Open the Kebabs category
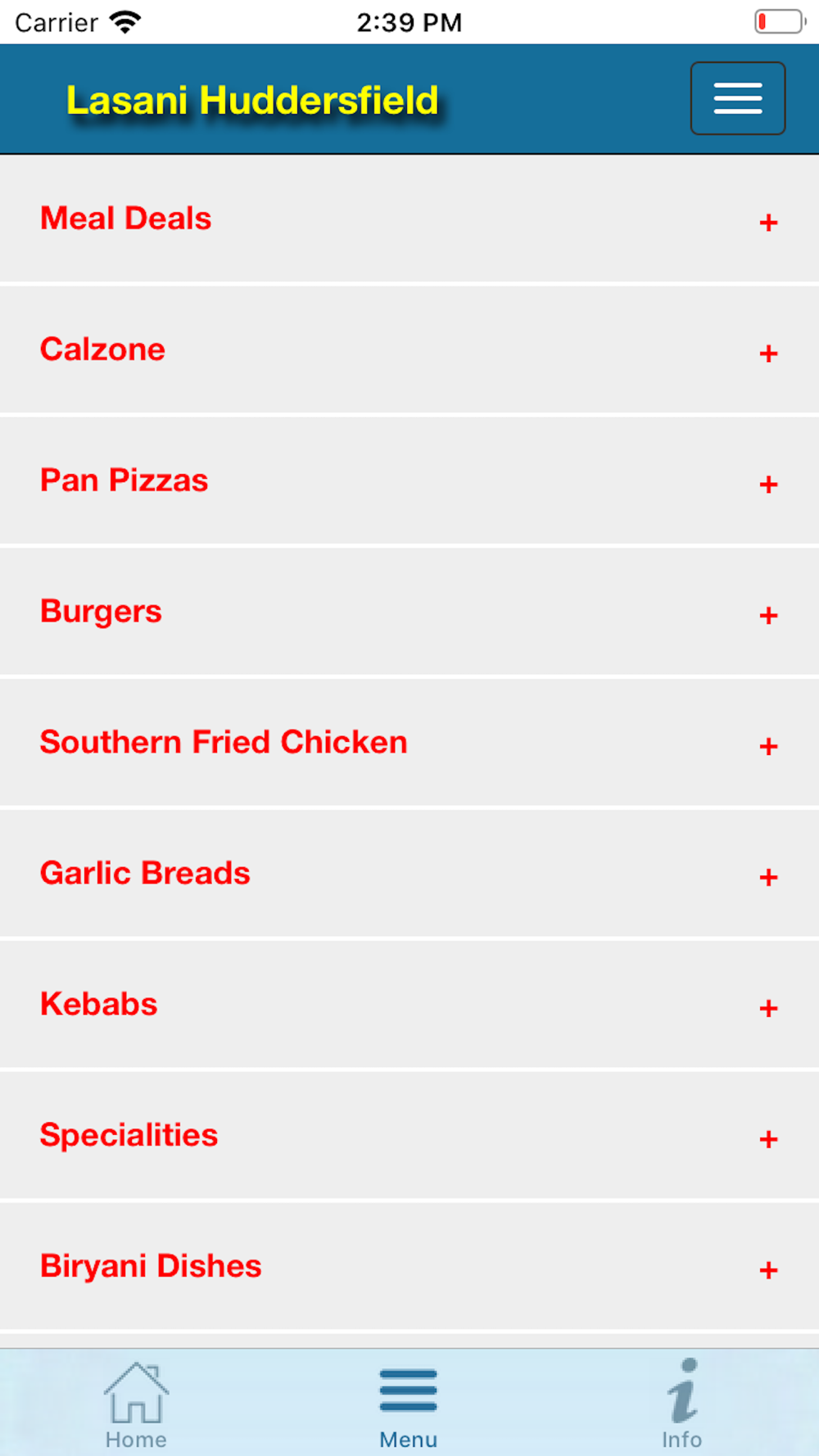Viewport: 819px width, 1456px height. [409, 1005]
